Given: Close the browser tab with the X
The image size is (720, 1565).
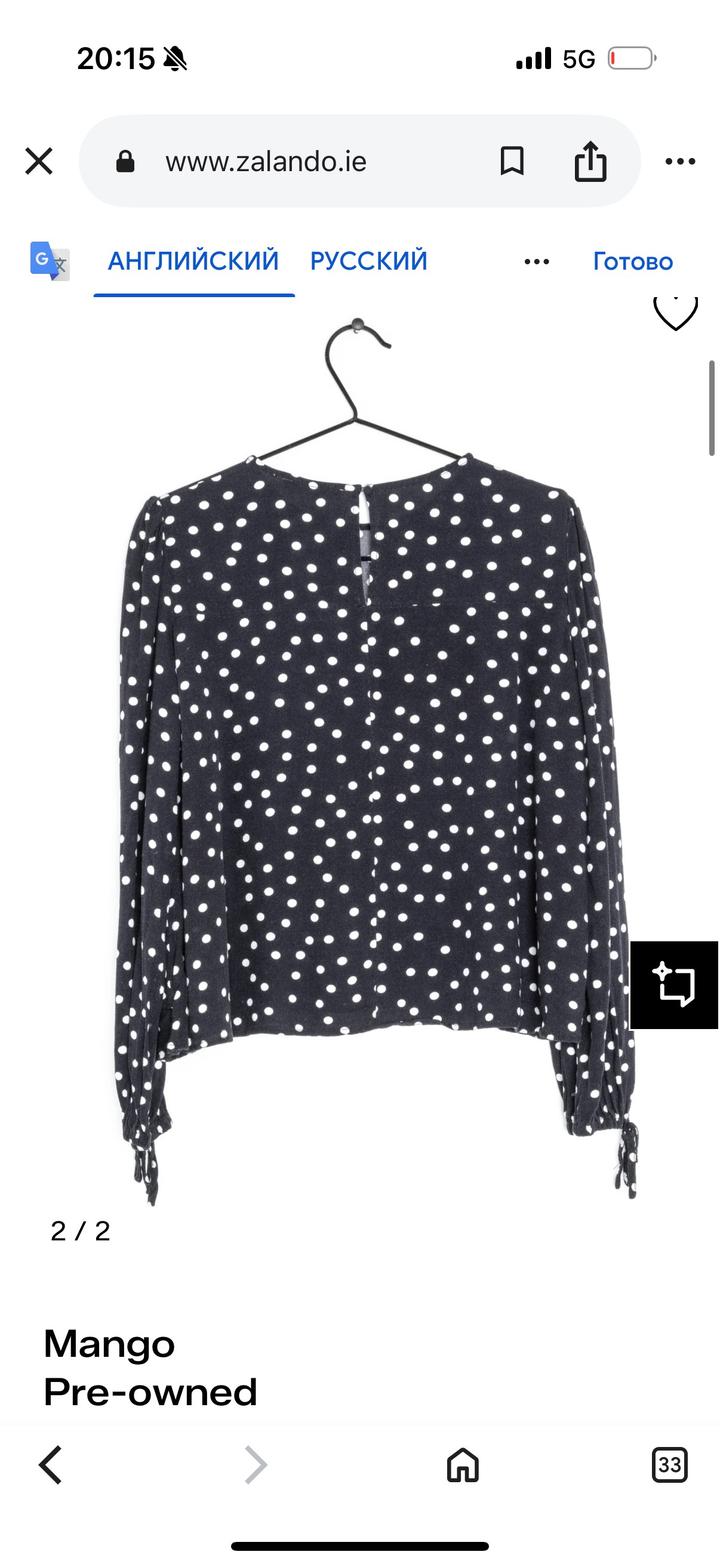Looking at the screenshot, I should pos(39,161).
